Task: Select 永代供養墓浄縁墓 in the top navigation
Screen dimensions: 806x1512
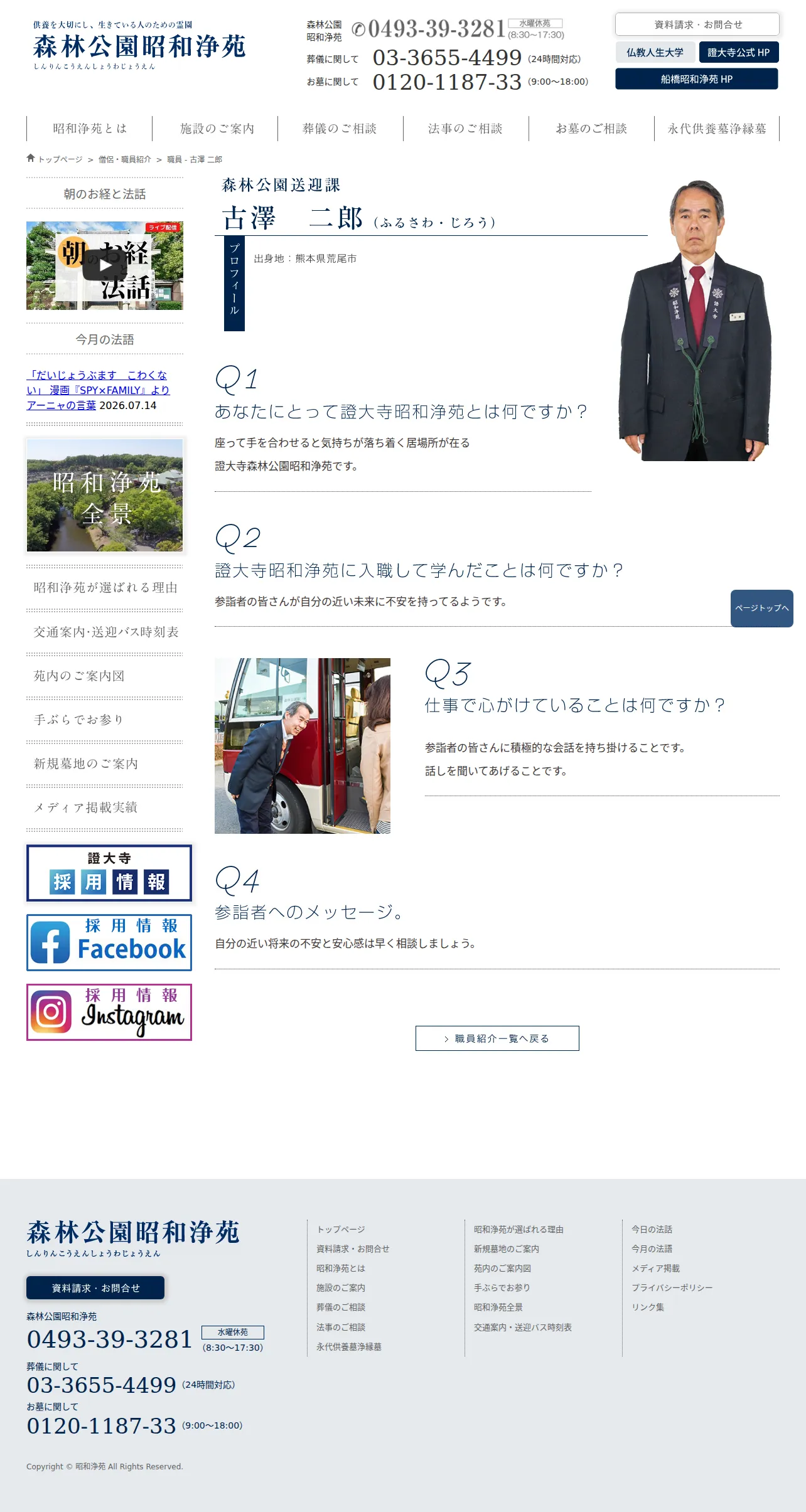Action: (717, 129)
